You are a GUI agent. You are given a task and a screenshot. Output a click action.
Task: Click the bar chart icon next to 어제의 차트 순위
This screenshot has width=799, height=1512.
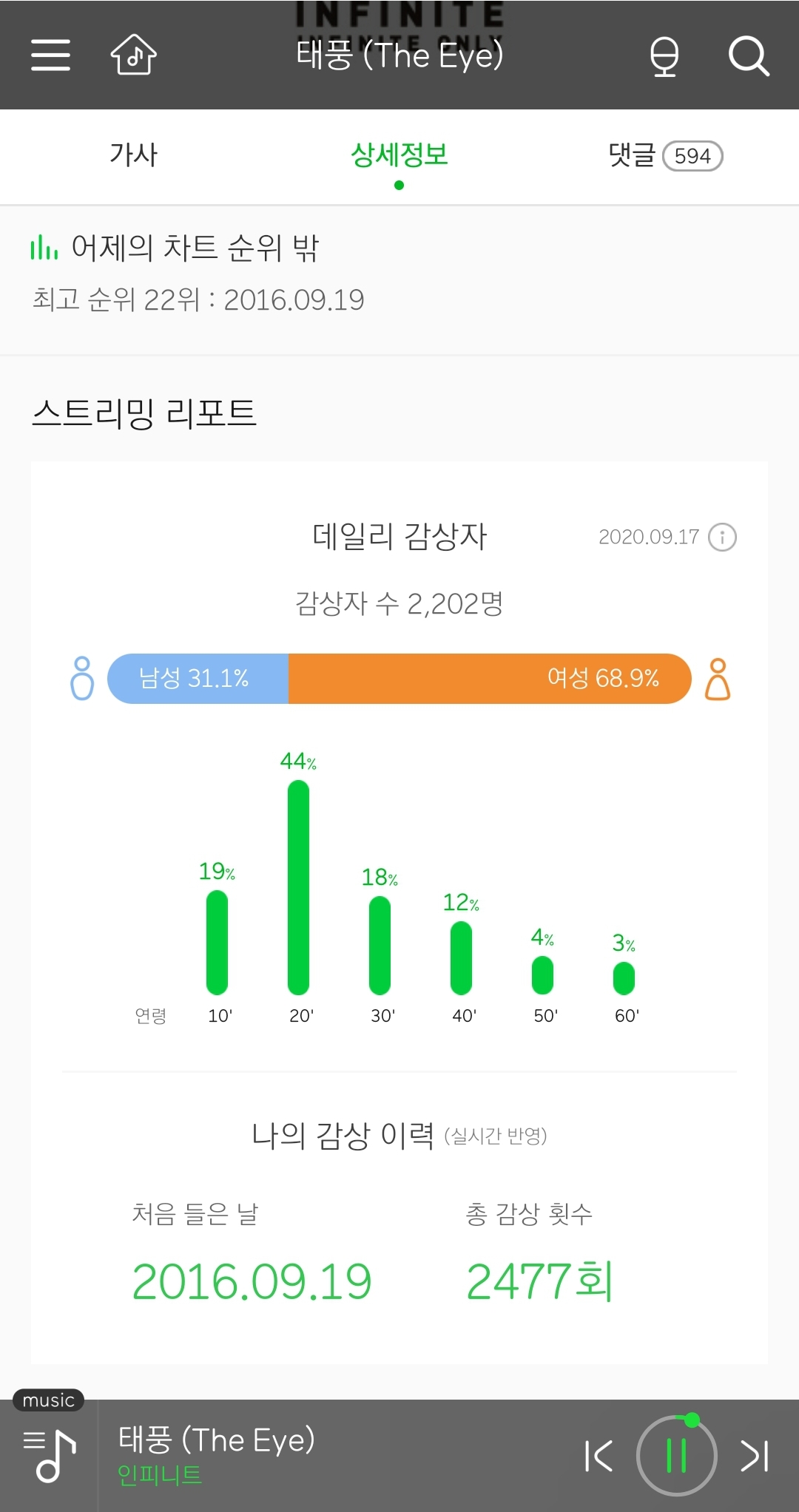pyautogui.click(x=41, y=250)
